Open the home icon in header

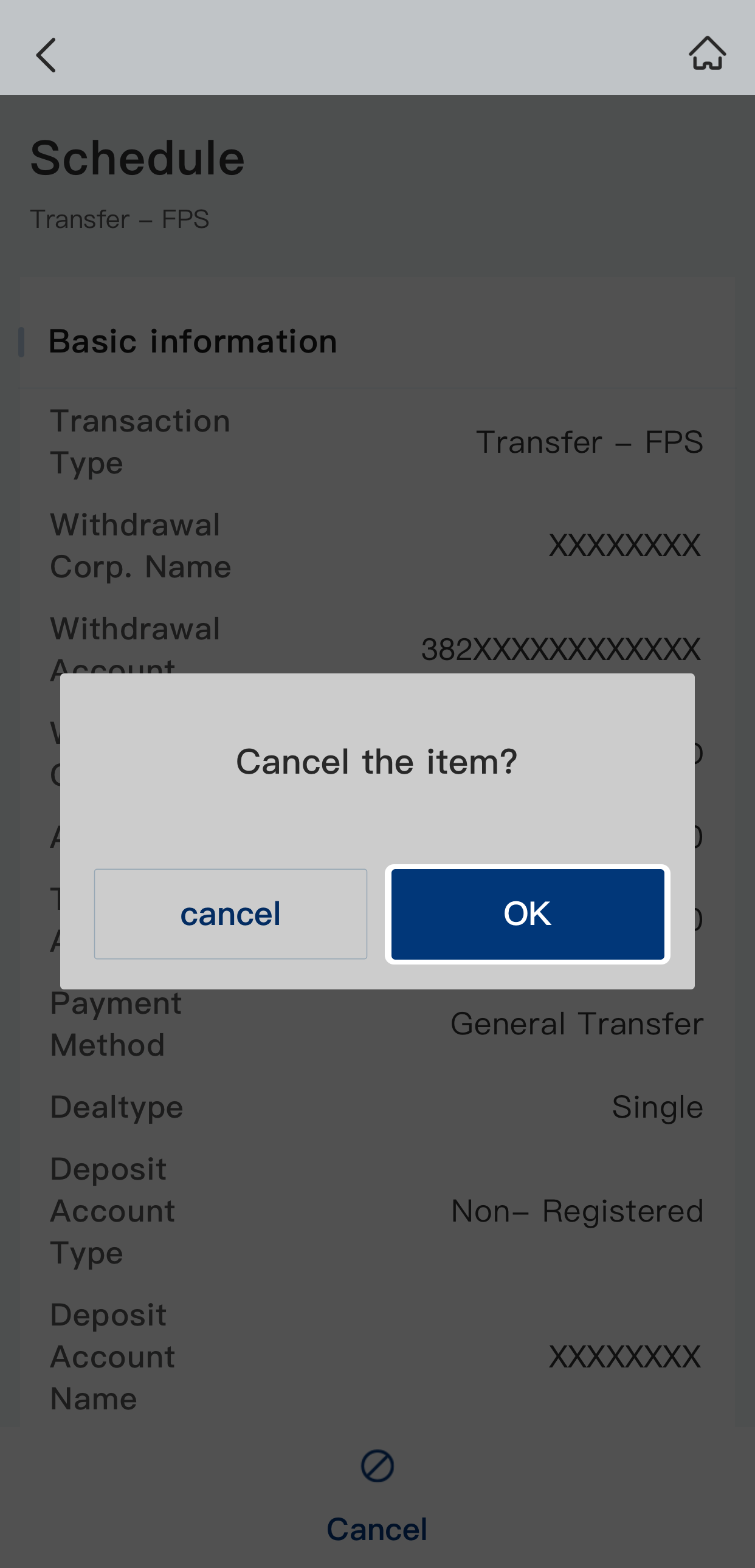pos(707,53)
